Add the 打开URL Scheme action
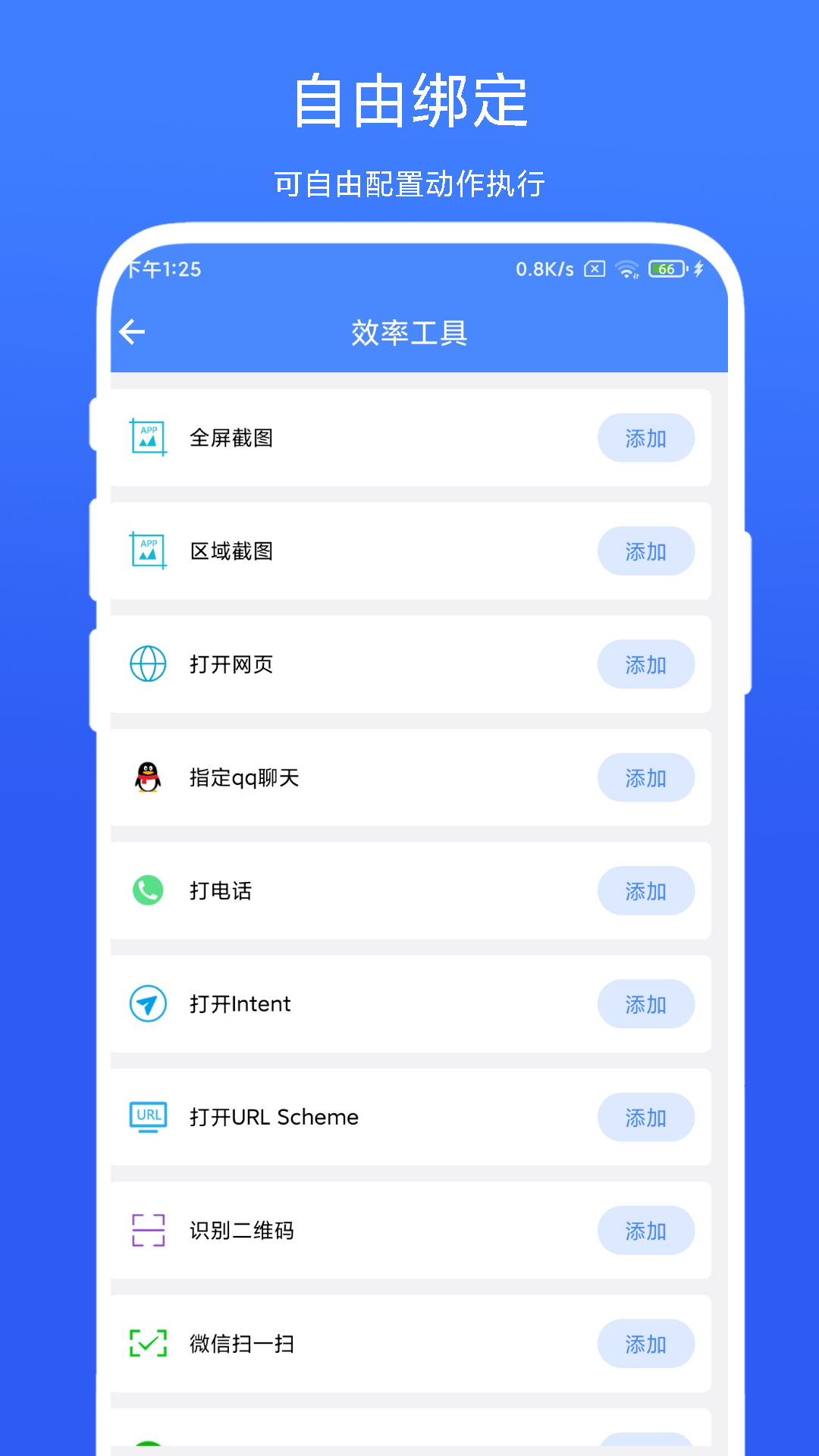Screen dimensions: 819x1456 tap(646, 1117)
